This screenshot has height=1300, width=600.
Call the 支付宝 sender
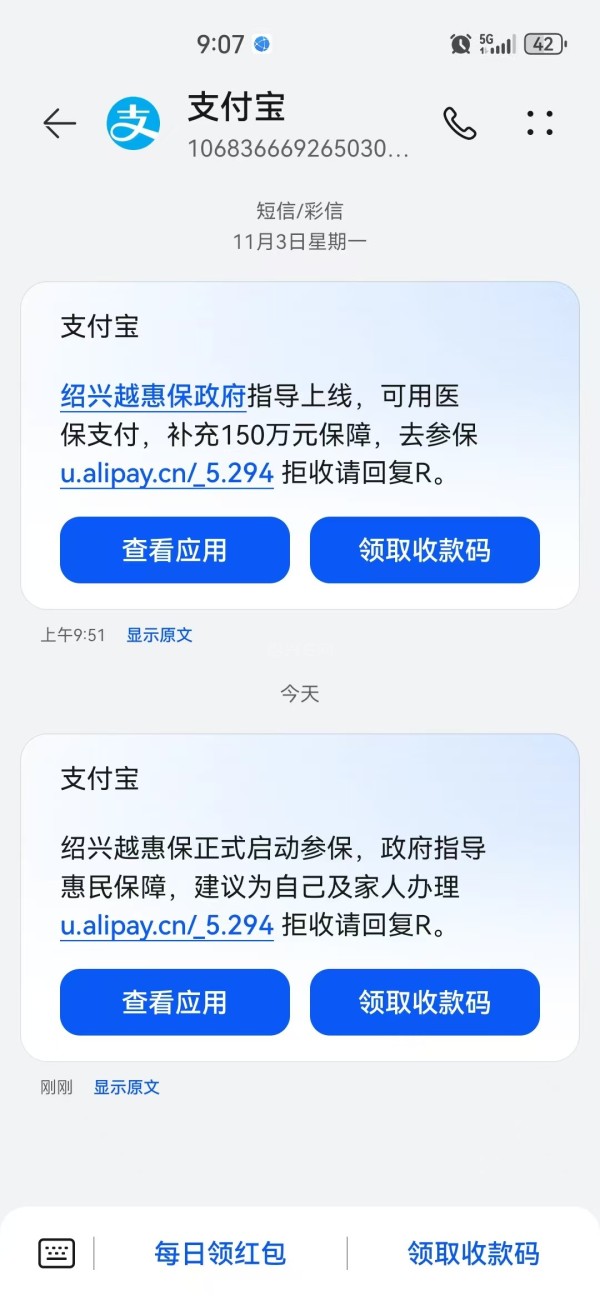(459, 123)
